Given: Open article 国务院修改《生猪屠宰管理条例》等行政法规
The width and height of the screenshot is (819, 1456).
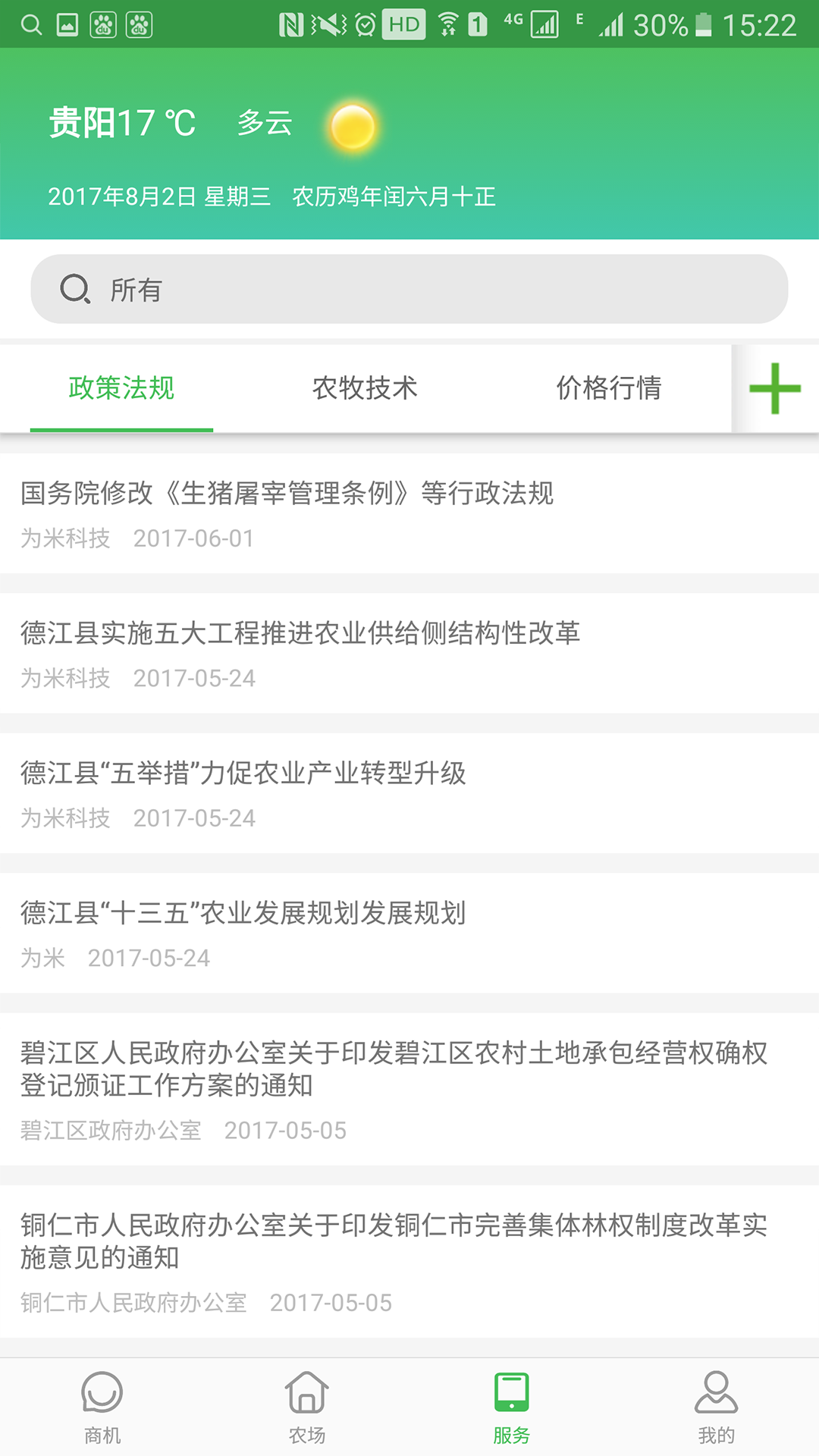Looking at the screenshot, I should (287, 494).
